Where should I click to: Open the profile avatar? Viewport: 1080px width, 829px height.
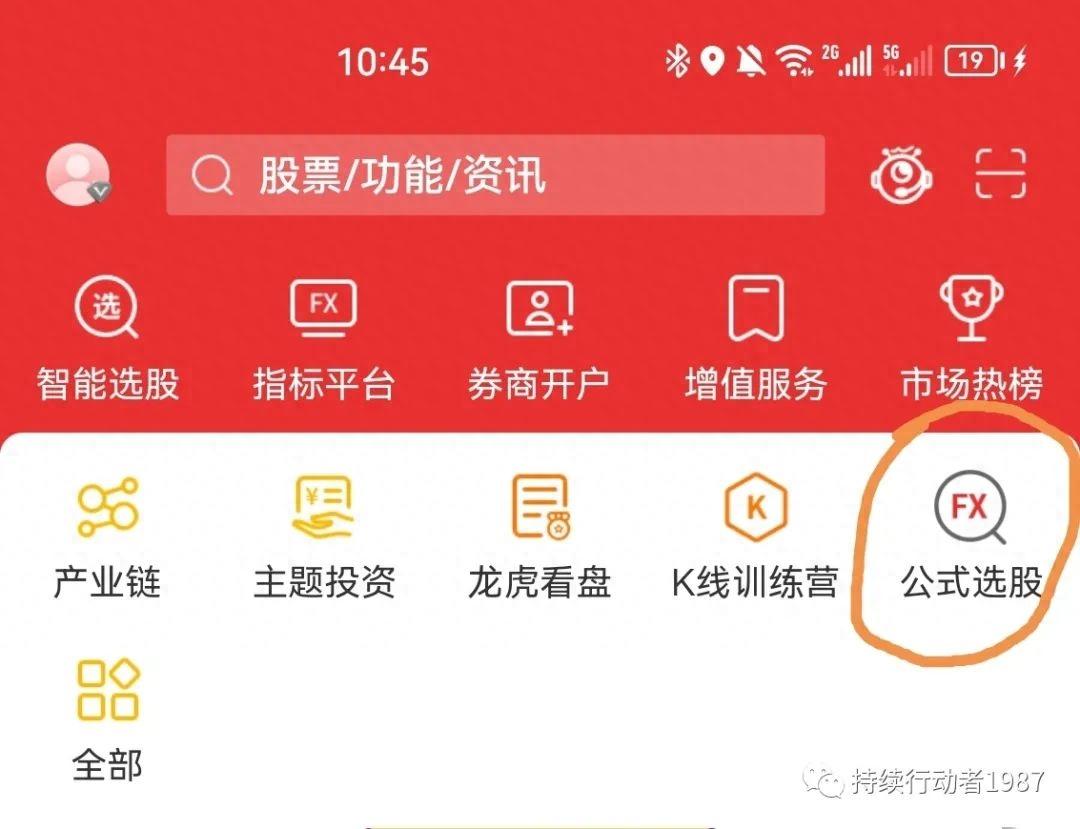[77, 175]
